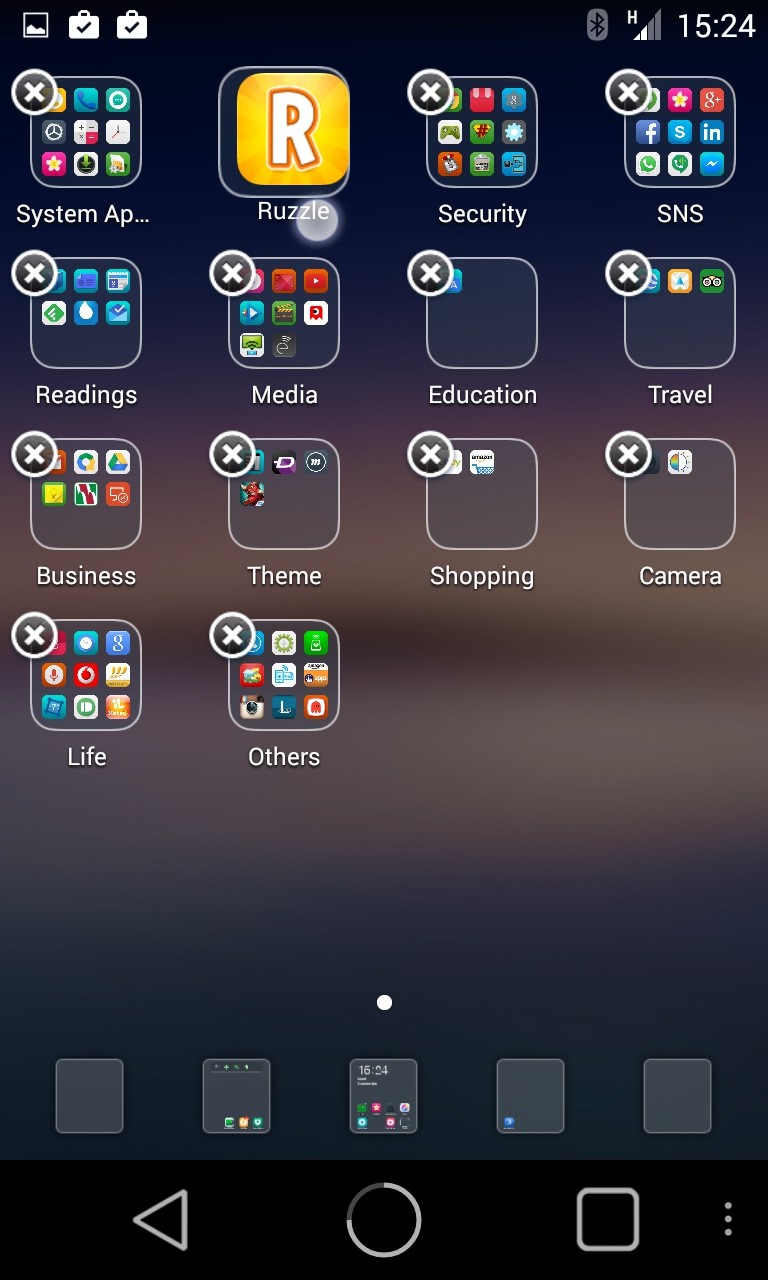768x1280 pixels.
Task: Remove the Theme folder via its X
Action: tap(232, 454)
